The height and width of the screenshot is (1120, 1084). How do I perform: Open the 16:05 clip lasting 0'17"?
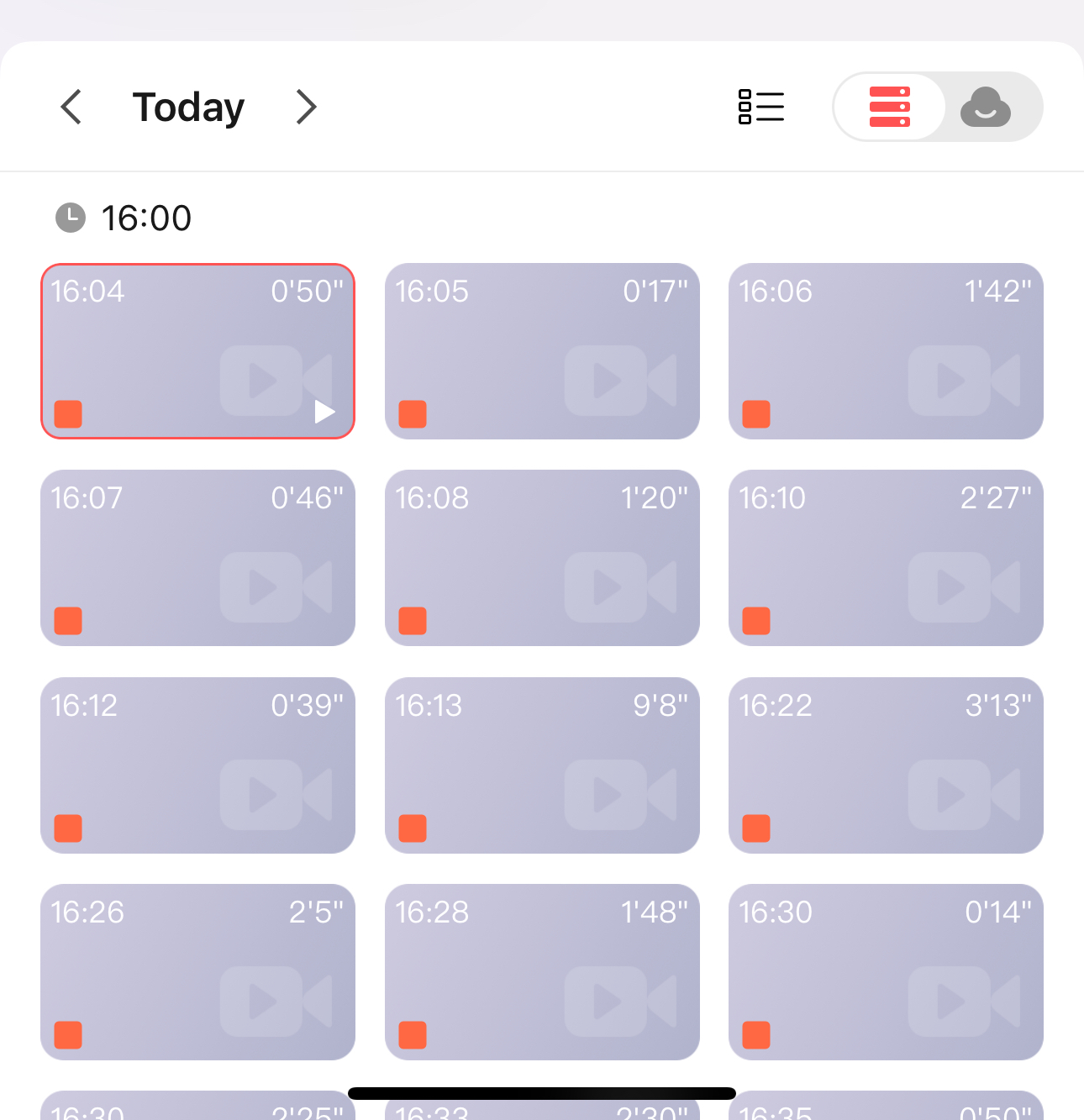point(542,351)
